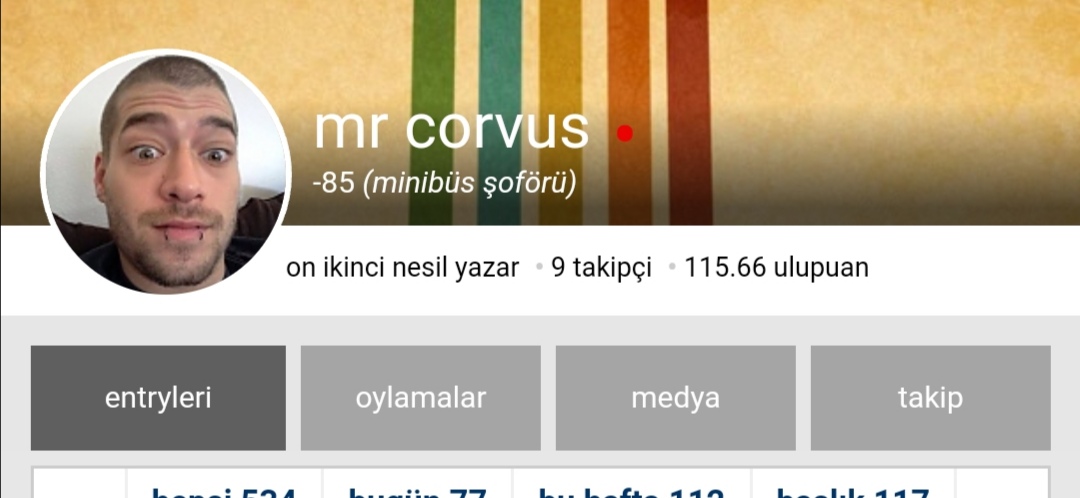Open the takip tab
This screenshot has height=498, width=1080.
click(930, 398)
